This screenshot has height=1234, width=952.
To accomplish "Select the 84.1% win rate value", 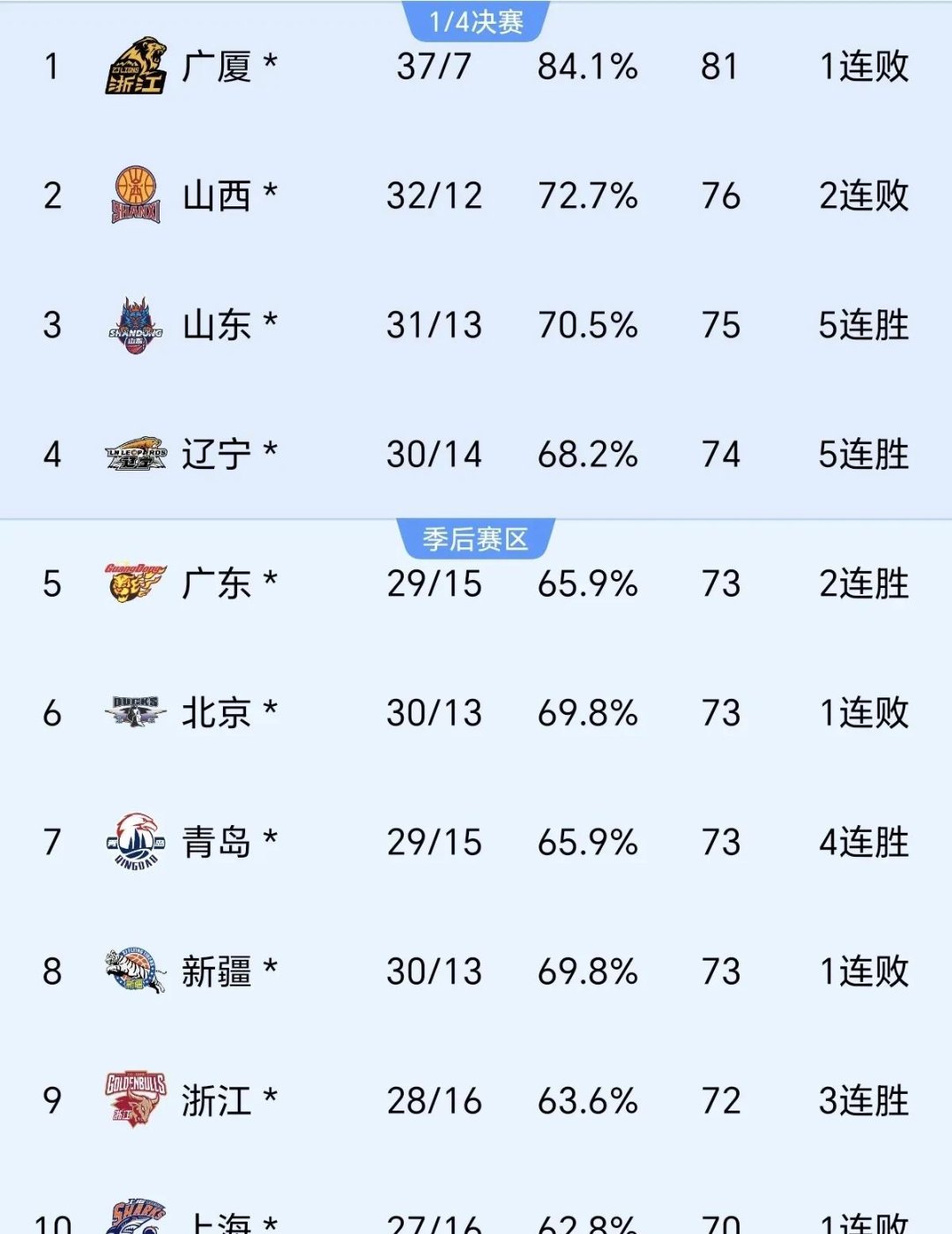I will point(586,66).
